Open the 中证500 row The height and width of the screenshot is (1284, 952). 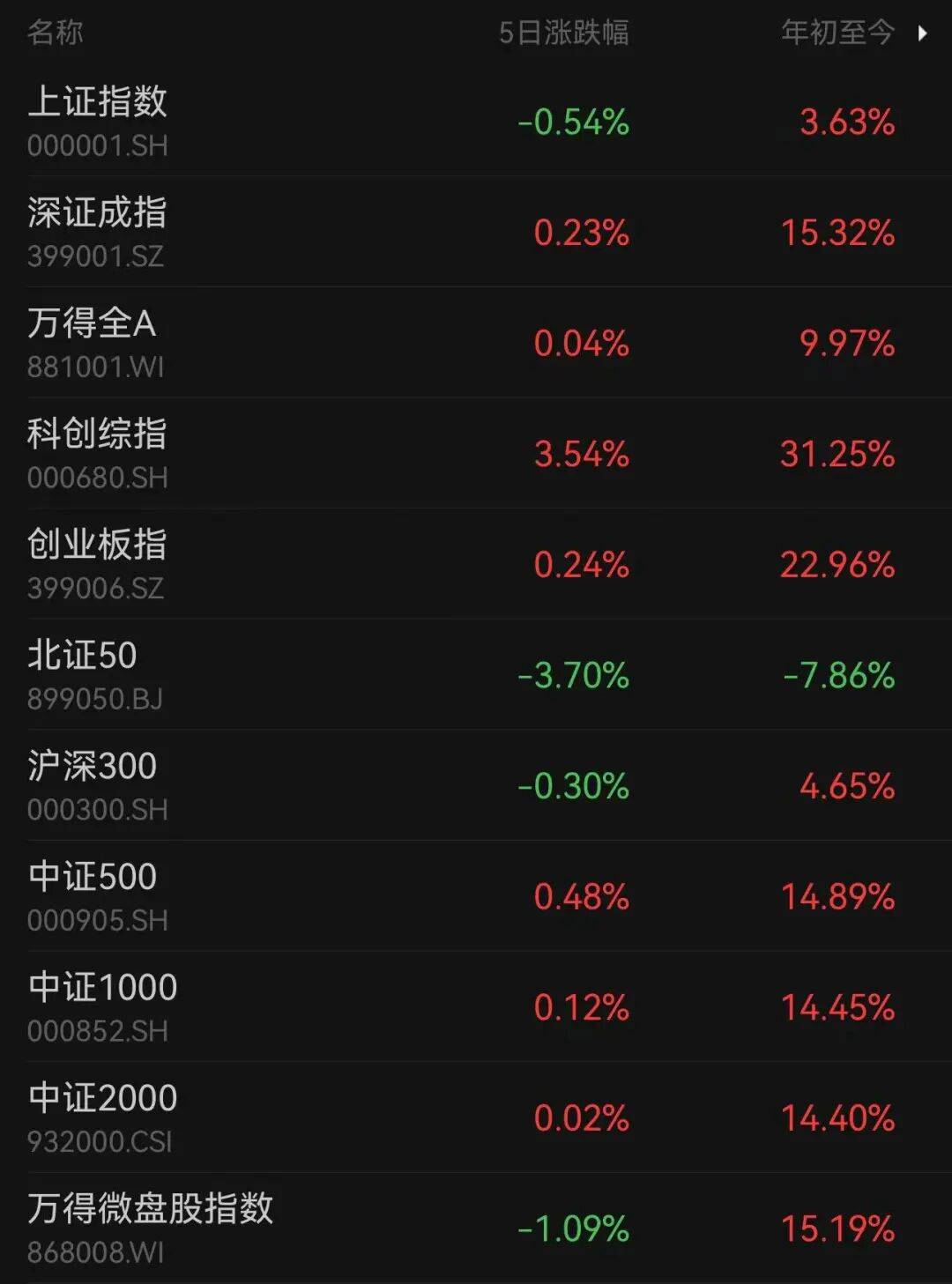476,896
